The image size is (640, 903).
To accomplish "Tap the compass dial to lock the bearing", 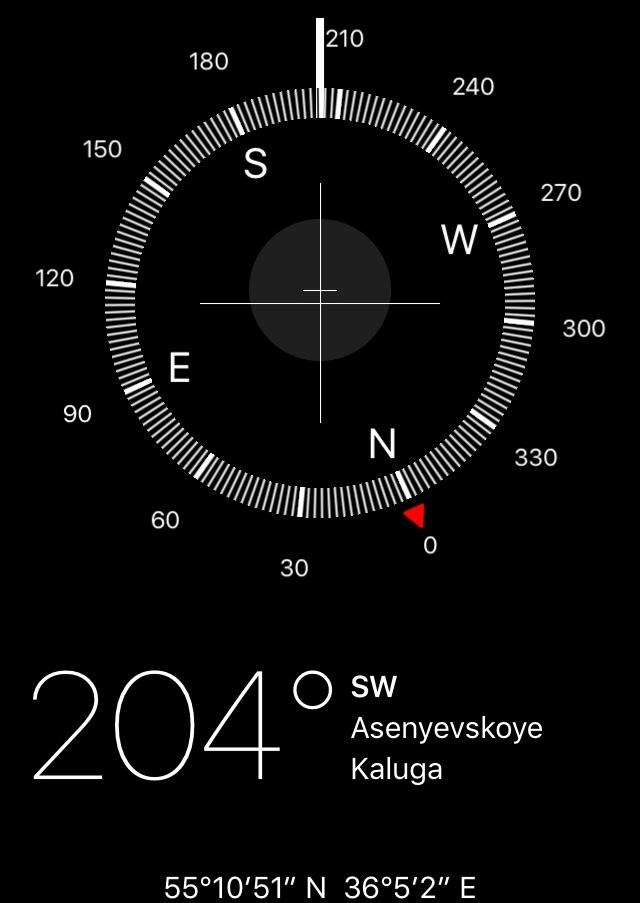I will [320, 302].
